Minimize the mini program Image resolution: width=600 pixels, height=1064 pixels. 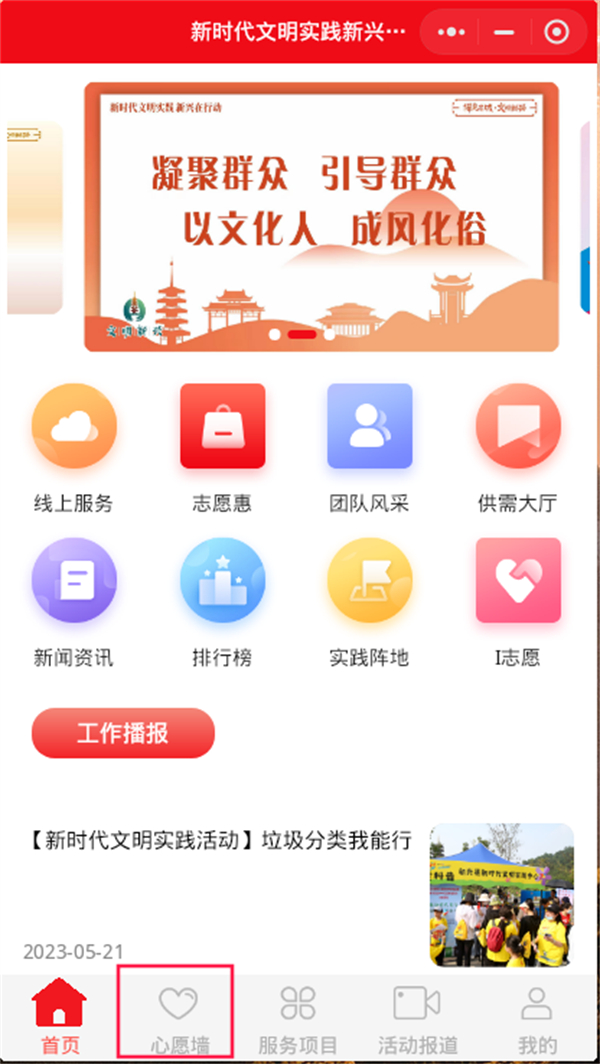(504, 32)
